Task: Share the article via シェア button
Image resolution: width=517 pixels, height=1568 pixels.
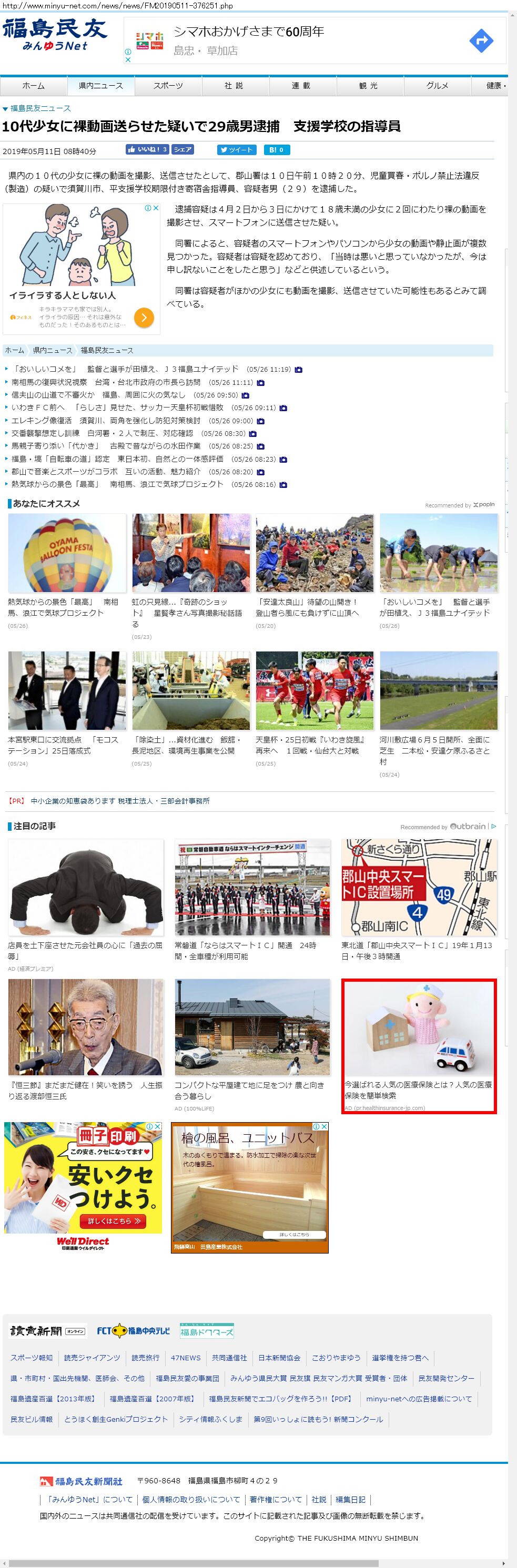Action: pos(183,150)
